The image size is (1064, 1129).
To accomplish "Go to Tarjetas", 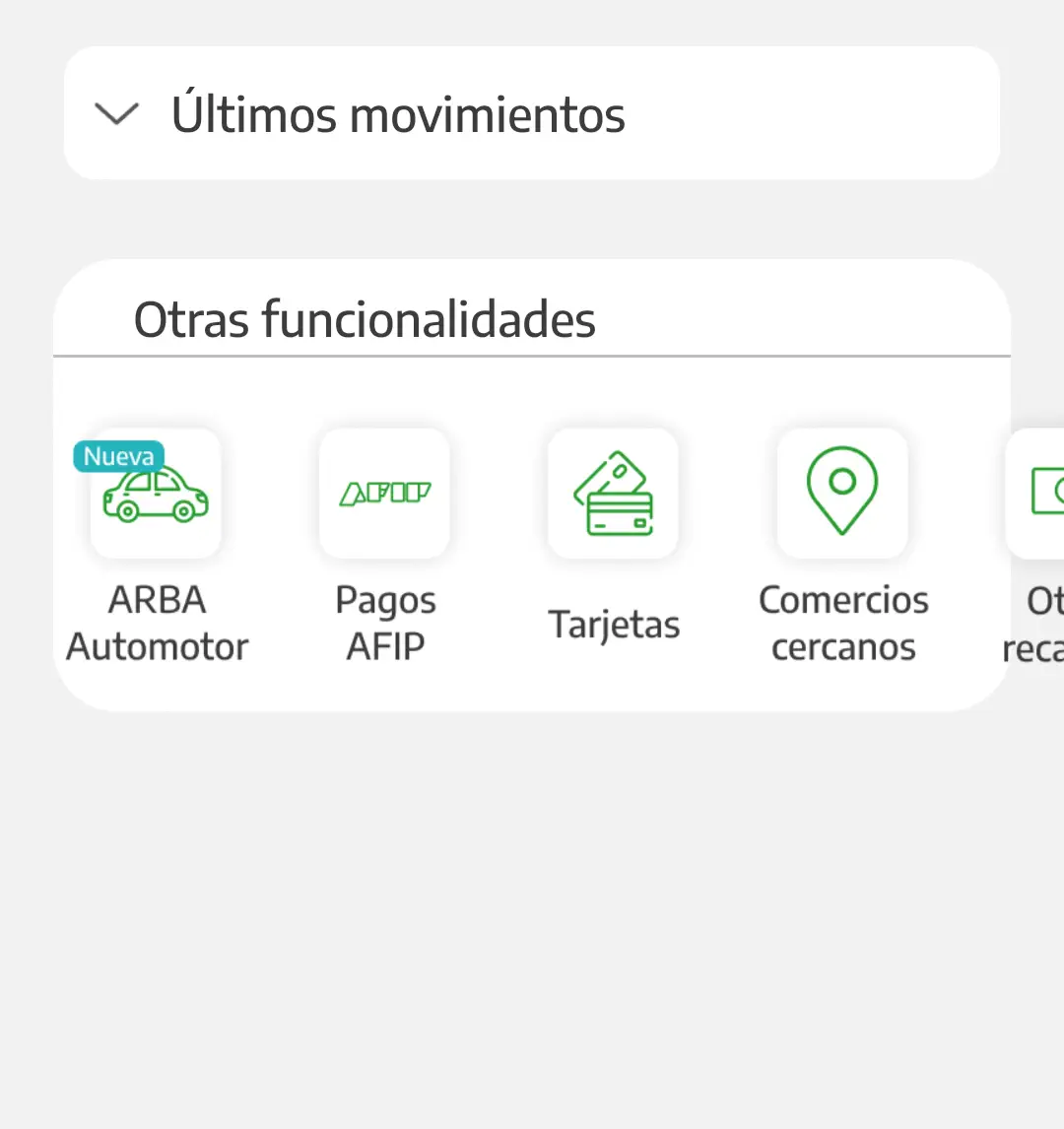I will click(x=613, y=494).
